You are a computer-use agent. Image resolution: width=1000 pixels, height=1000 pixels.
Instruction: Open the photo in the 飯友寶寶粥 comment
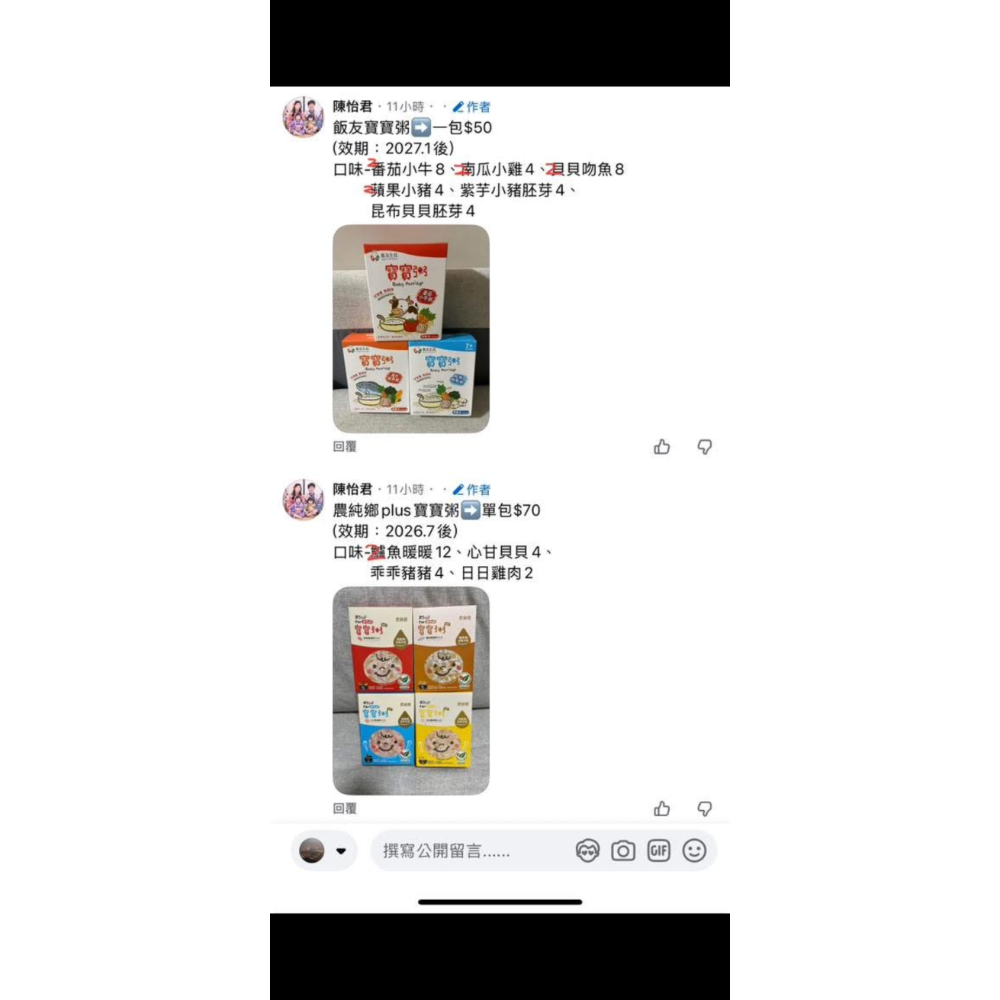point(411,328)
